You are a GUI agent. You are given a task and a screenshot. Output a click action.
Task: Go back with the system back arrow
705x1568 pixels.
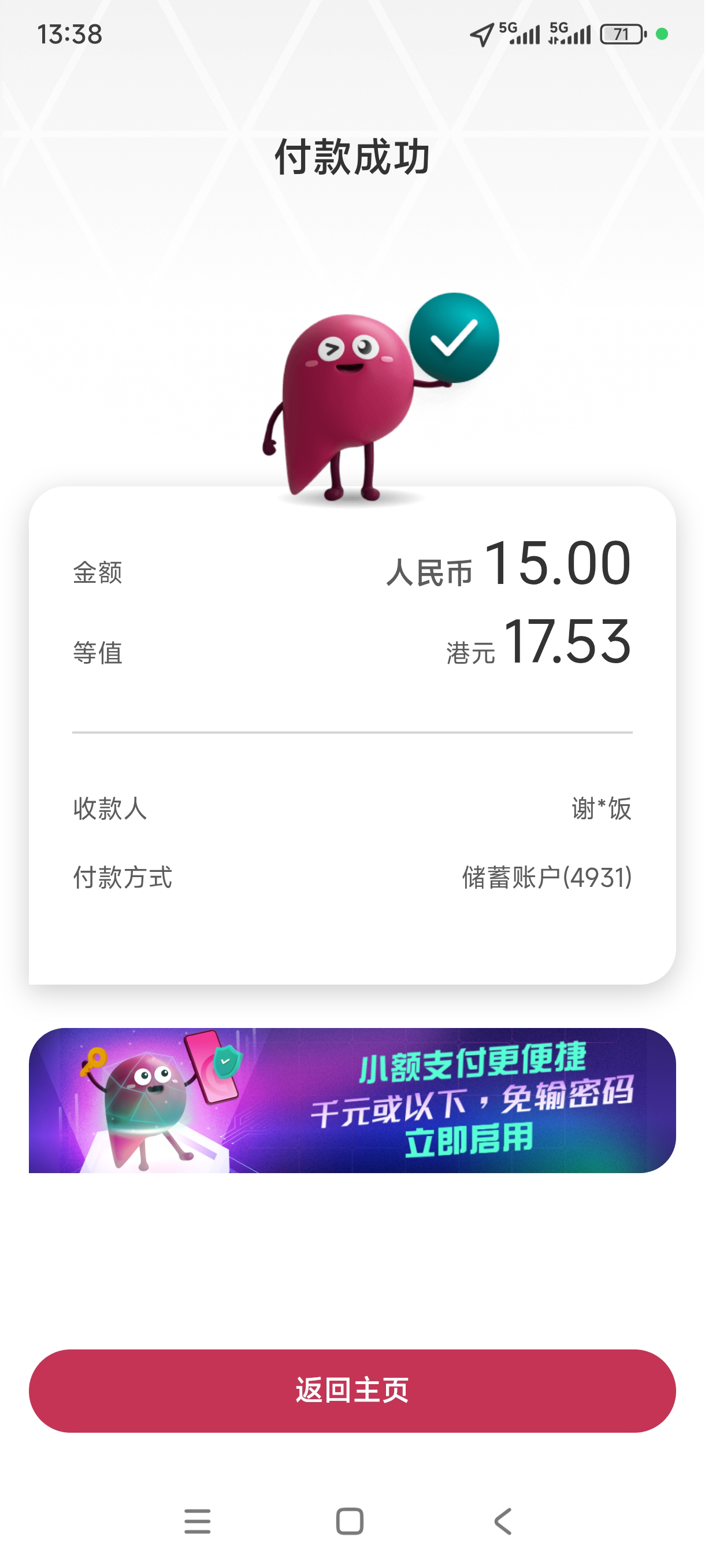[503, 1521]
